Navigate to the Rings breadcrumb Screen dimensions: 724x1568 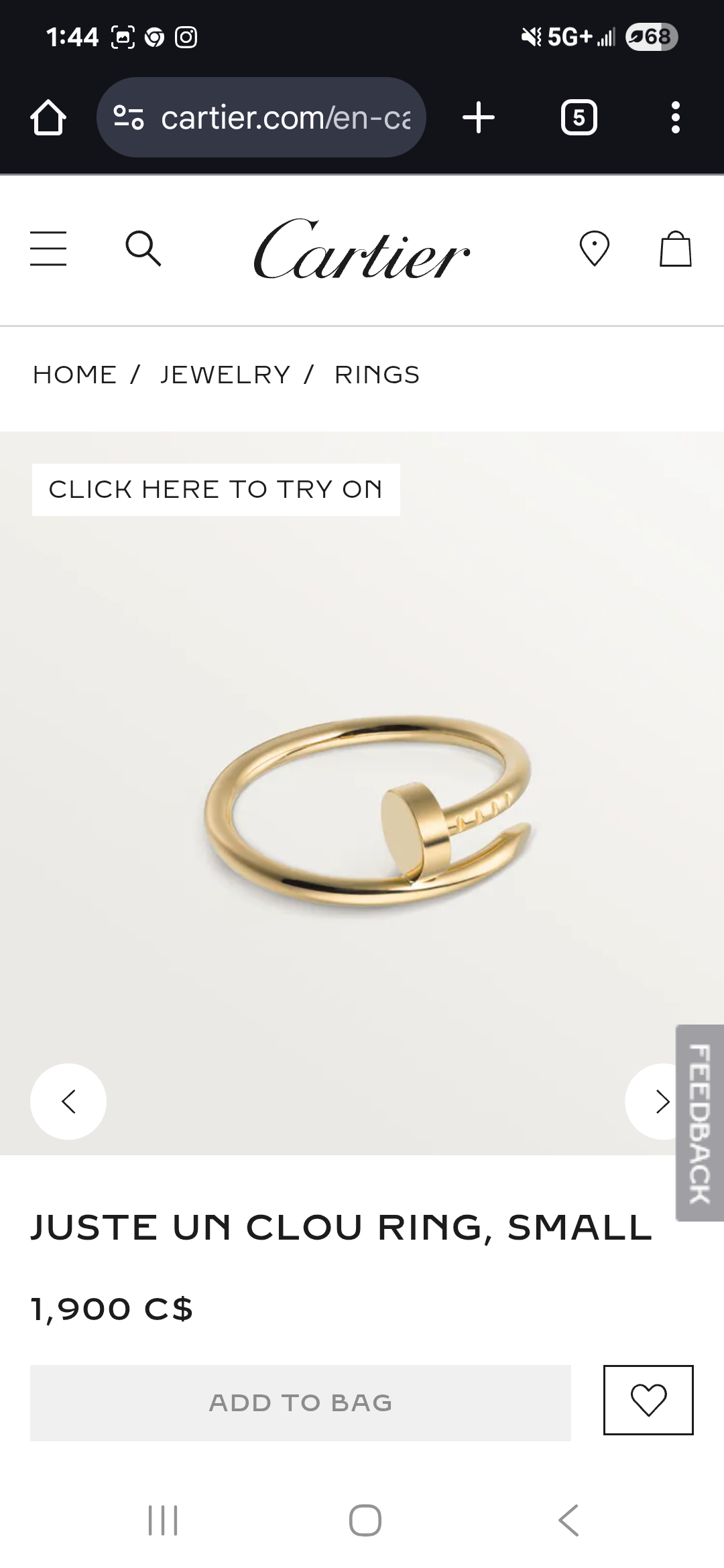coord(377,375)
